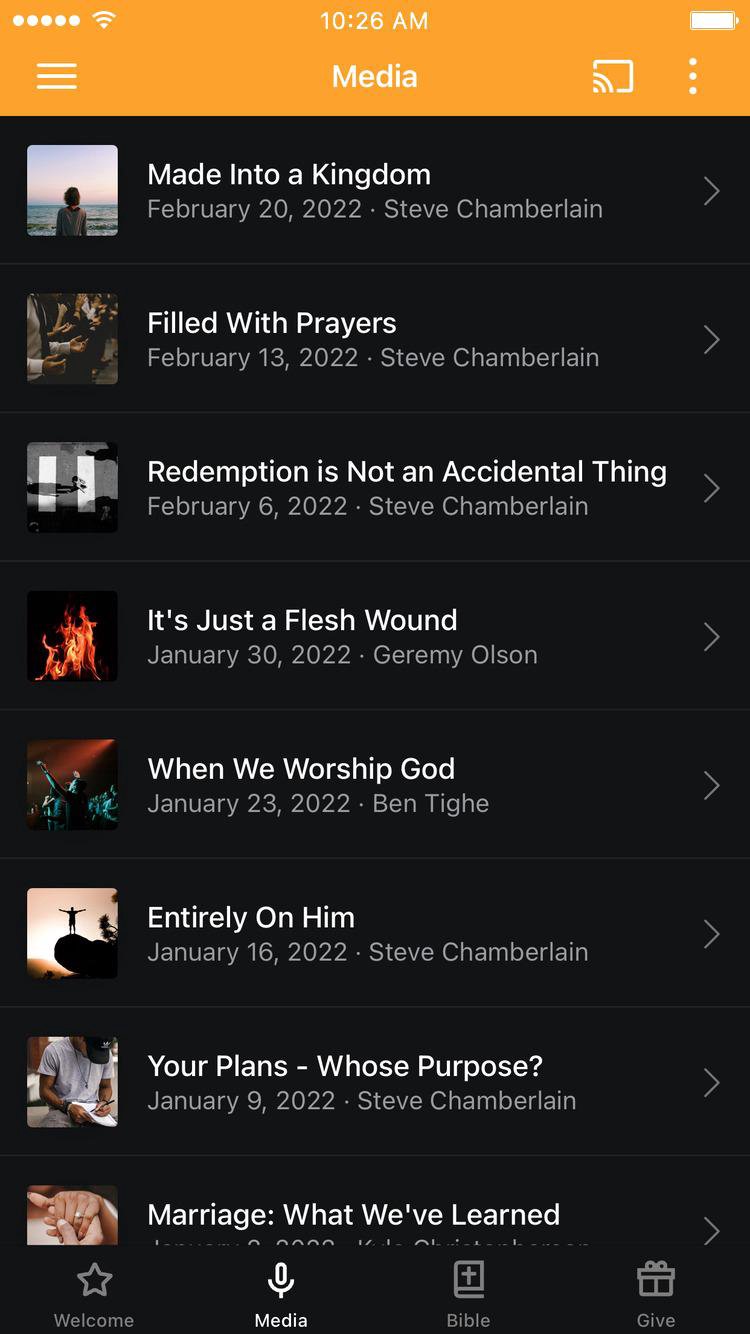Select the Filled With Prayers sermon
This screenshot has width=750, height=1334.
[374, 339]
